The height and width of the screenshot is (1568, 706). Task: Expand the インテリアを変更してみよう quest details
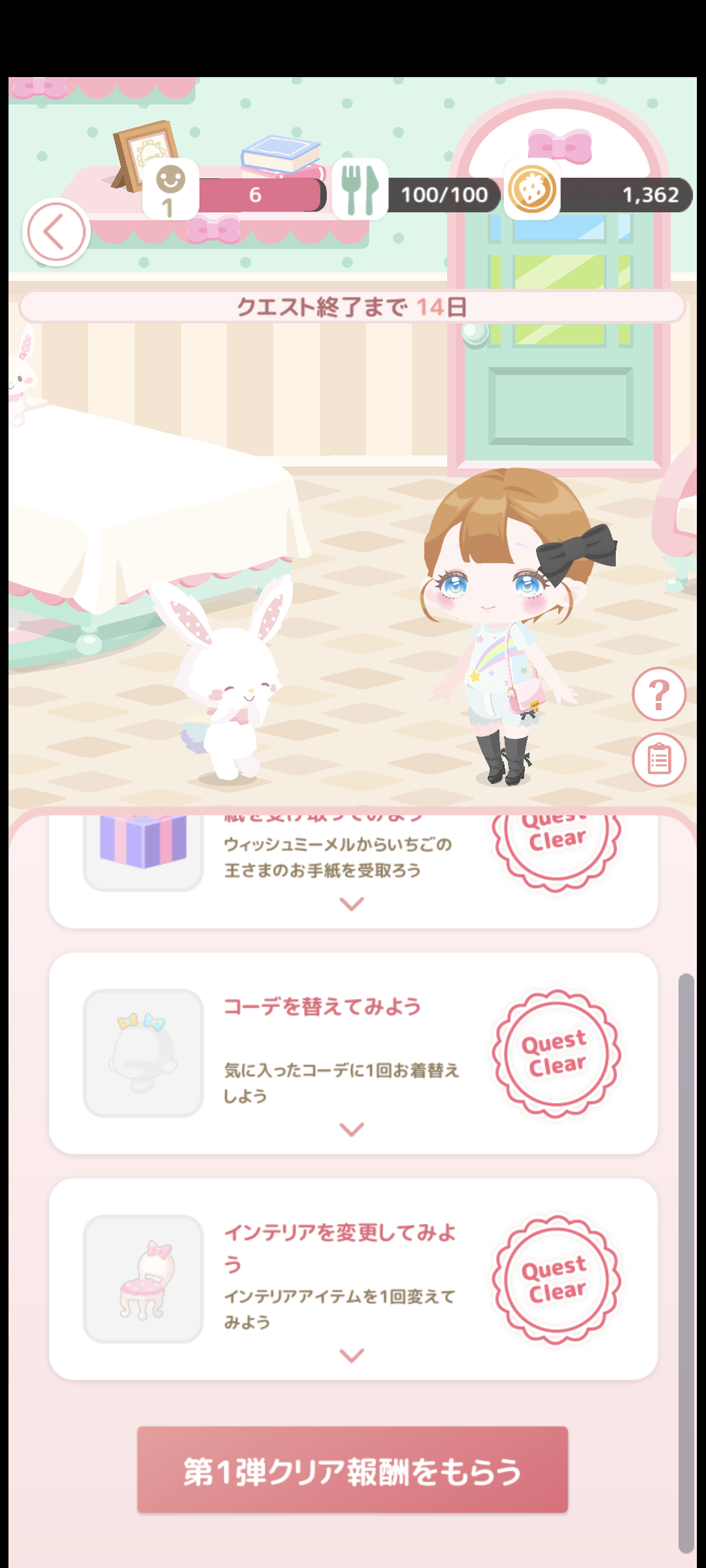click(x=352, y=1356)
